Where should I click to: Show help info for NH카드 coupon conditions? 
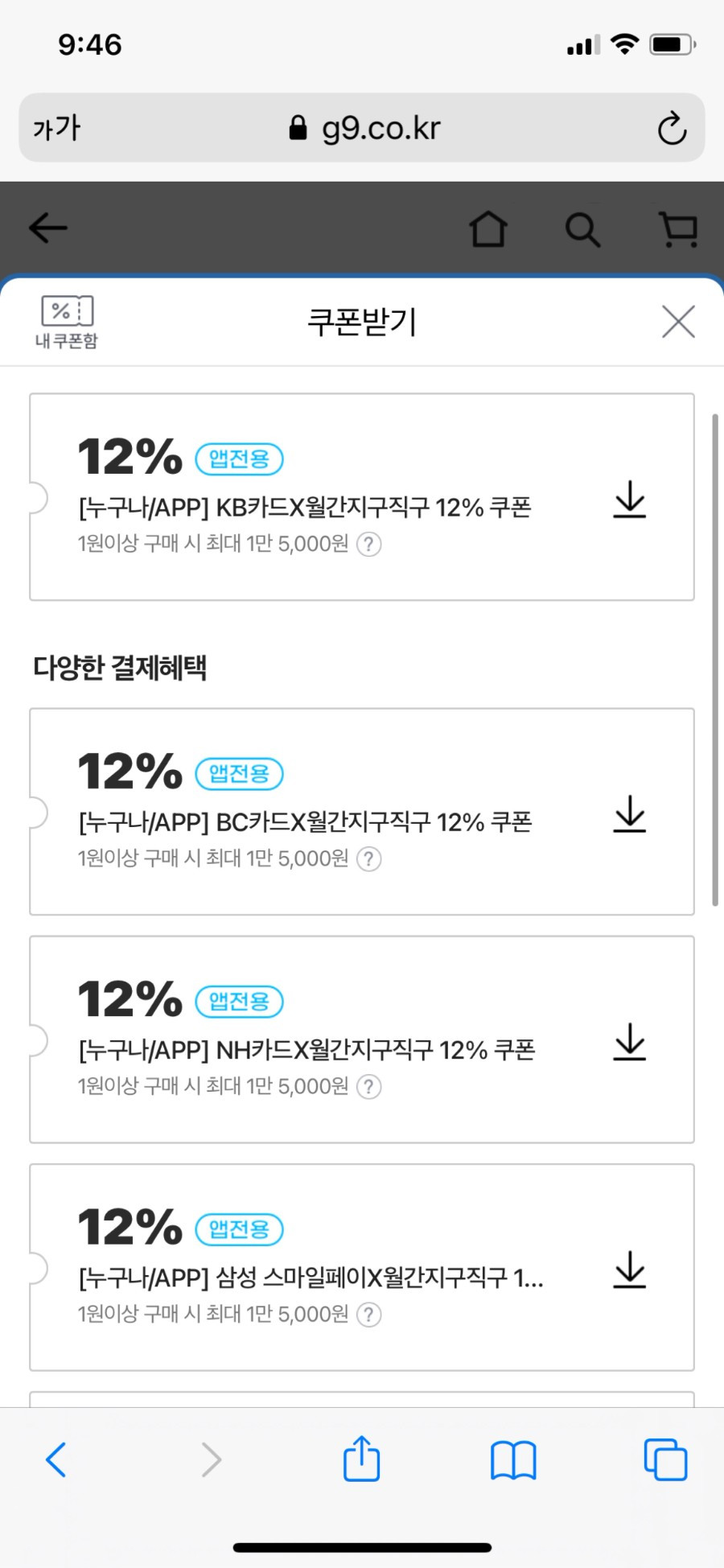pyautogui.click(x=368, y=1087)
